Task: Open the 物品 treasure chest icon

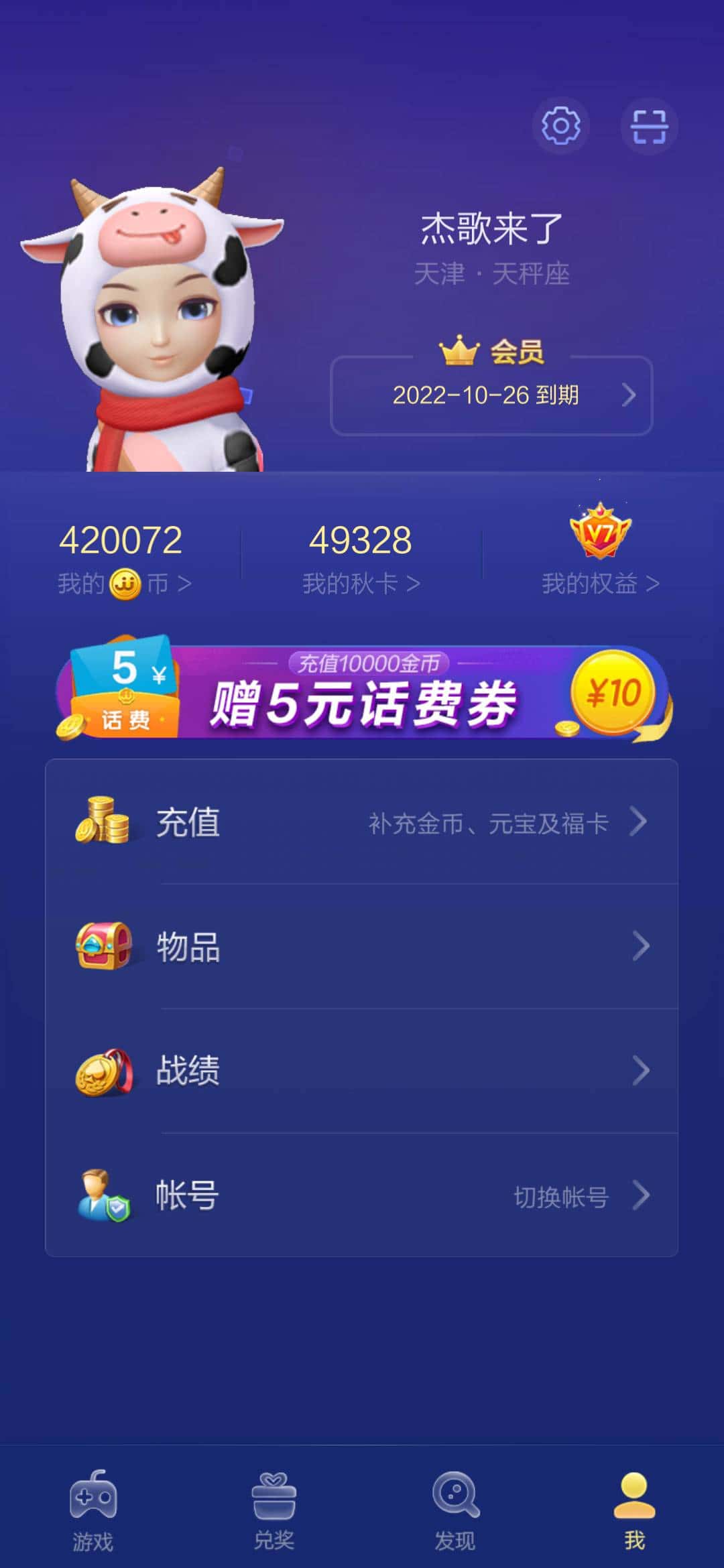Action: tap(104, 947)
